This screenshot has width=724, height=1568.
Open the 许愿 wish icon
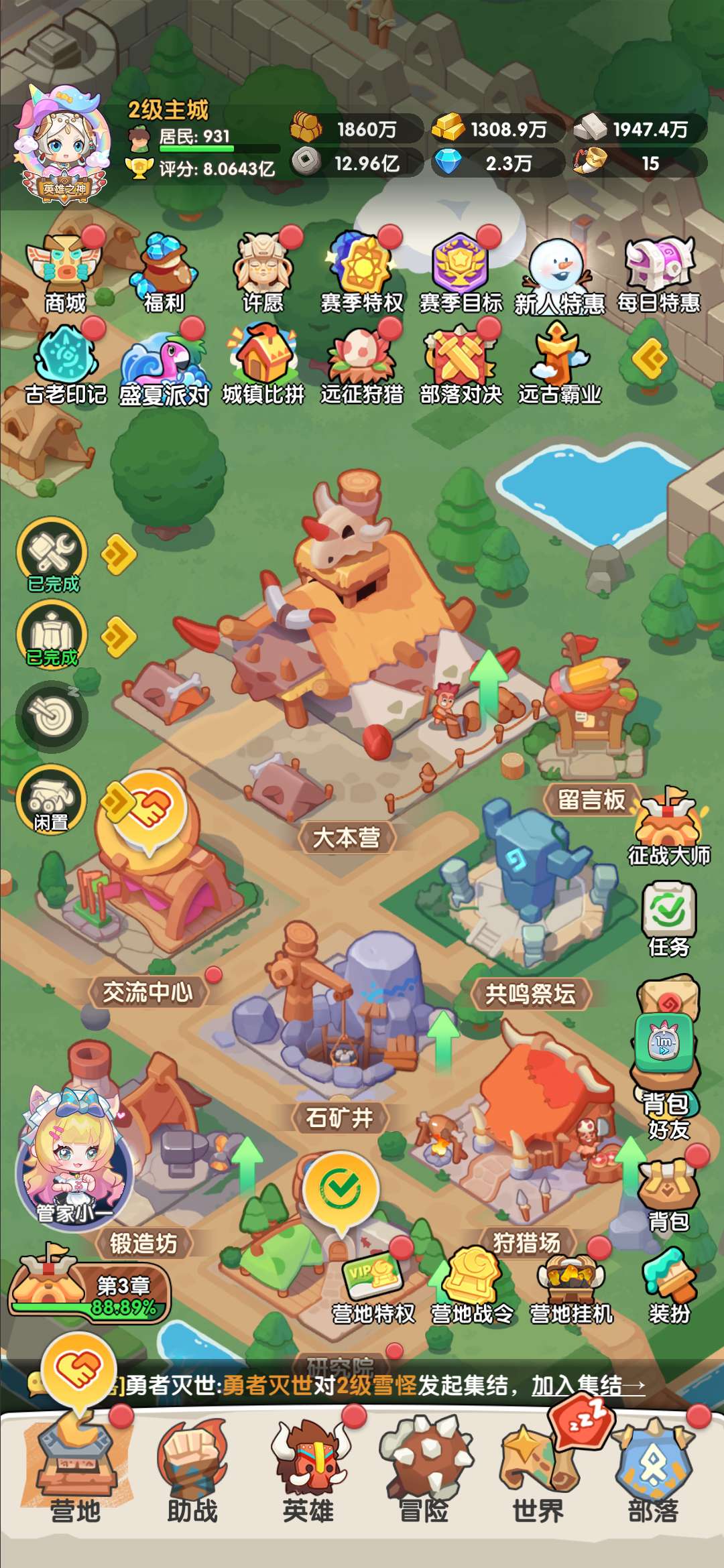point(262,271)
